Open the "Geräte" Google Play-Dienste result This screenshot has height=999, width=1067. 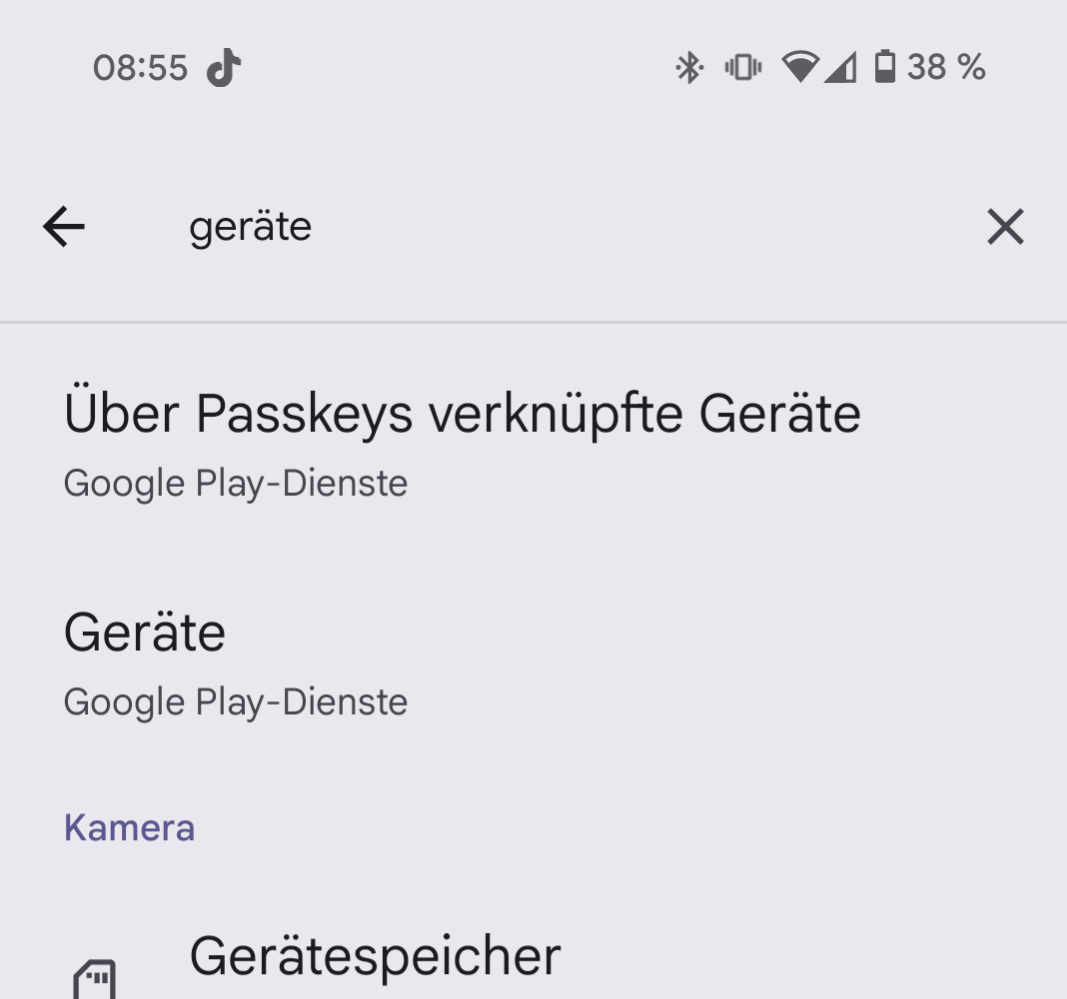click(236, 661)
